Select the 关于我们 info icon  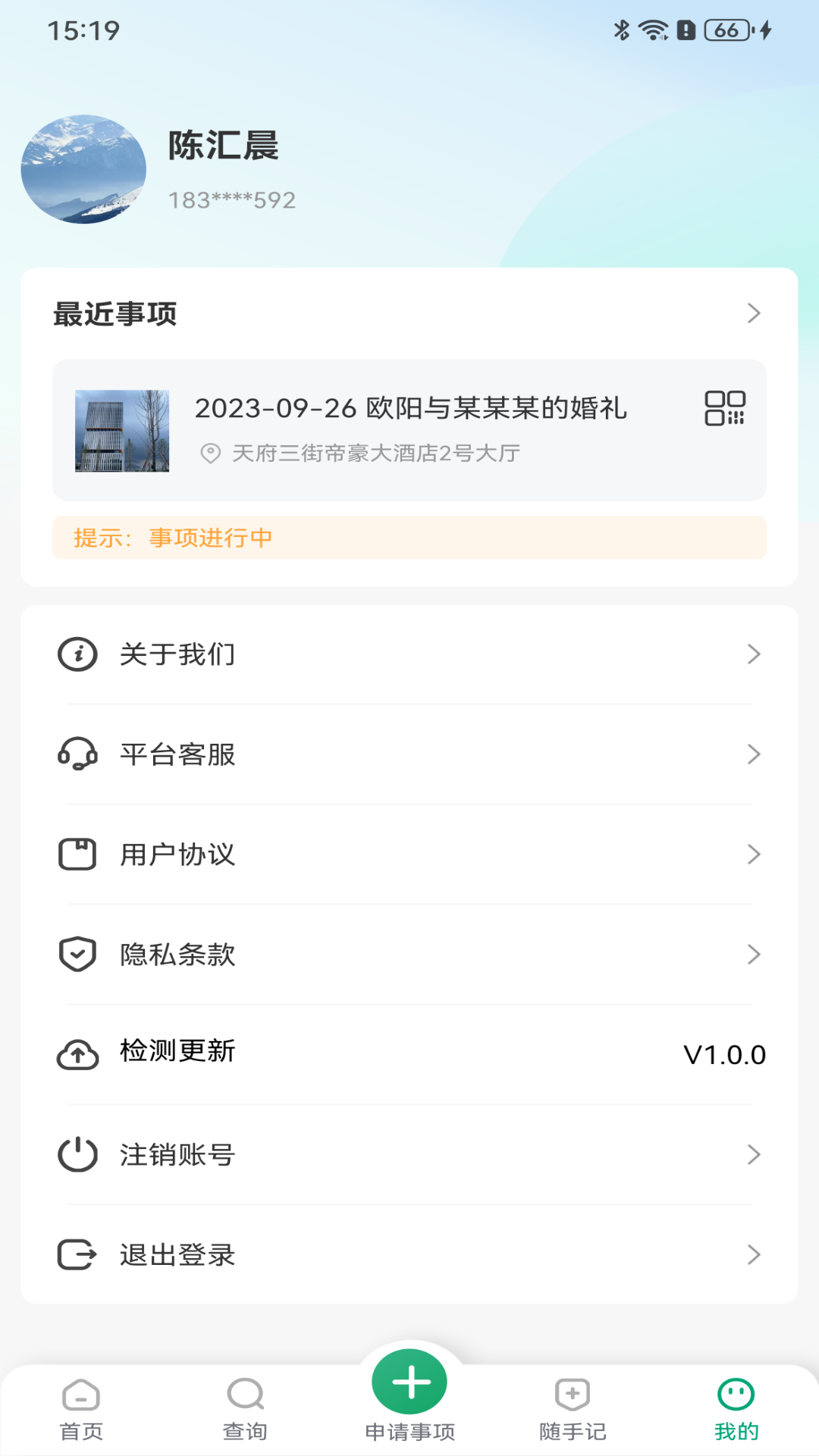pos(77,654)
